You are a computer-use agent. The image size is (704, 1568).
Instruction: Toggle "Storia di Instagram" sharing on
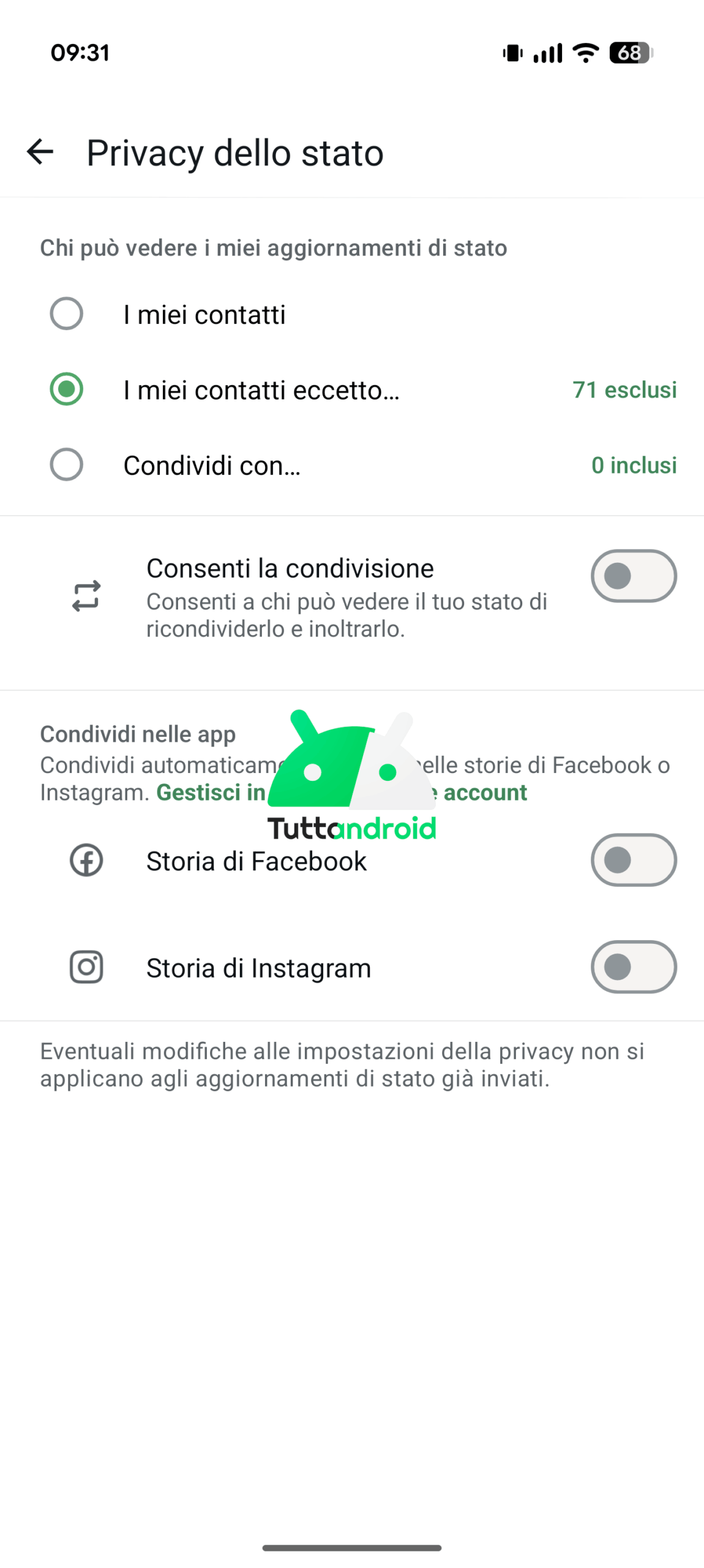(x=634, y=967)
